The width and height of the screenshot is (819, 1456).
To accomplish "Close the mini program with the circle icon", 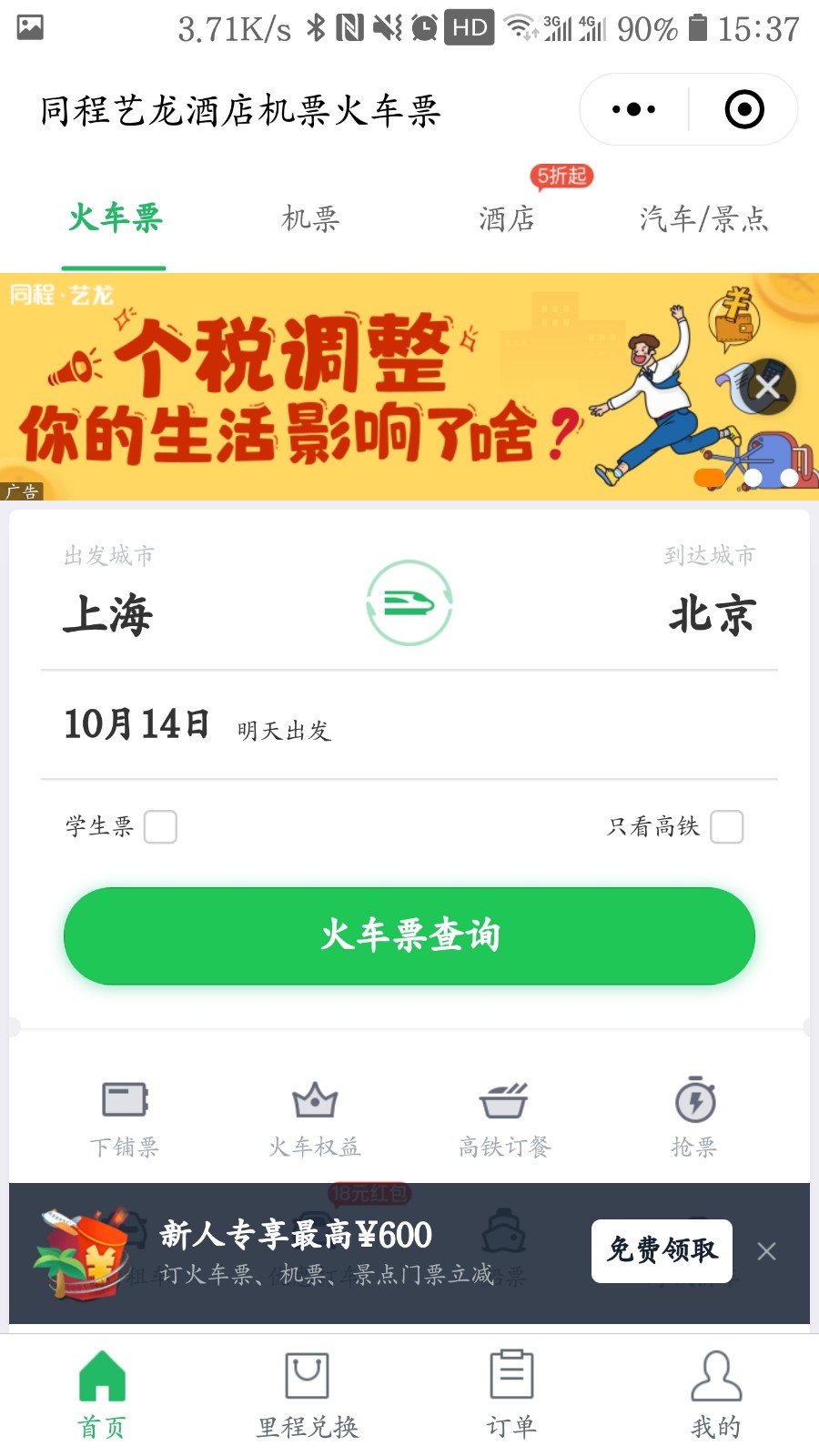I will pos(743,110).
